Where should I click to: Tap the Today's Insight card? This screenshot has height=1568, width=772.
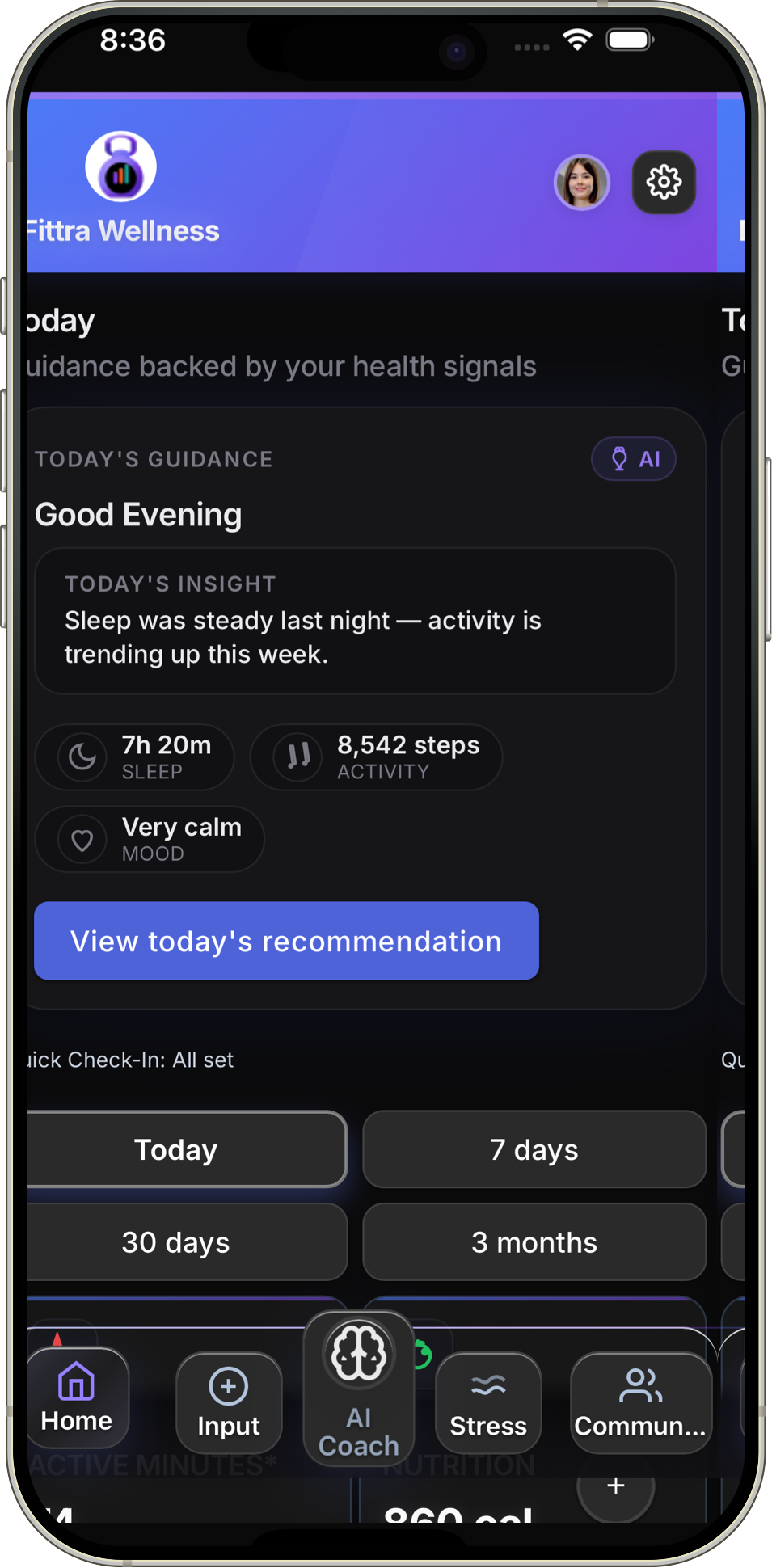click(x=354, y=621)
